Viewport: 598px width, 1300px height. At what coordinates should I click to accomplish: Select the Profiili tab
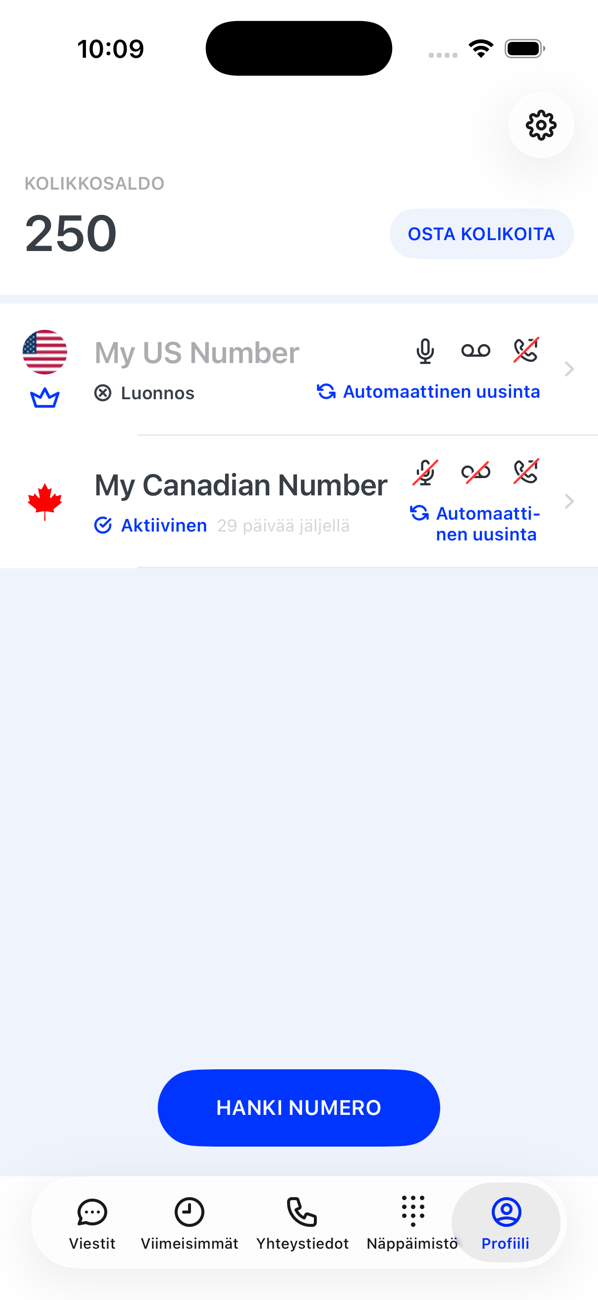pos(506,1224)
